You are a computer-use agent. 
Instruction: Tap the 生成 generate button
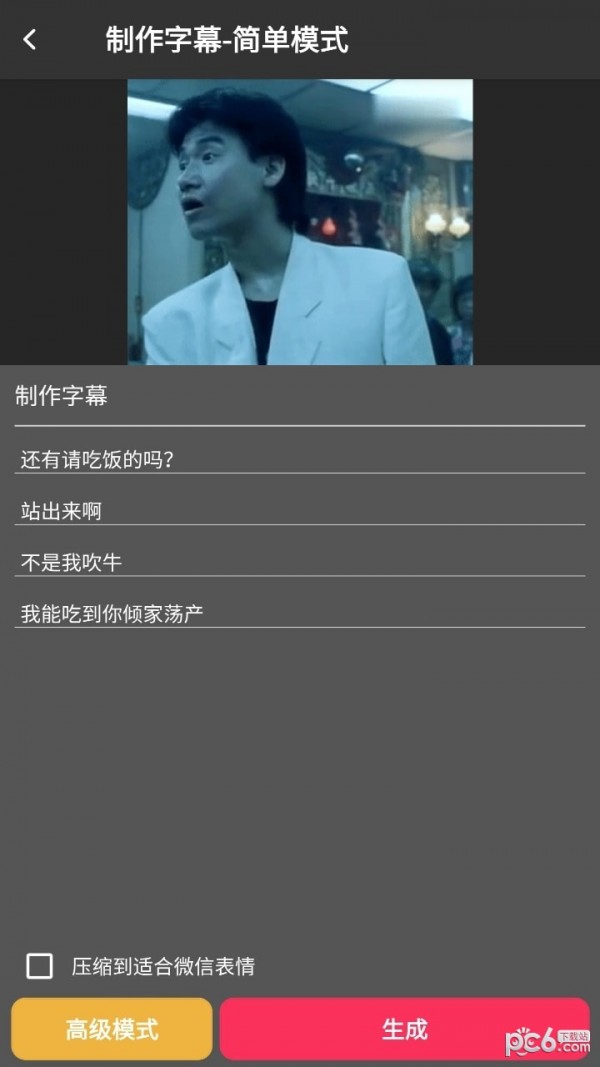pos(404,1029)
